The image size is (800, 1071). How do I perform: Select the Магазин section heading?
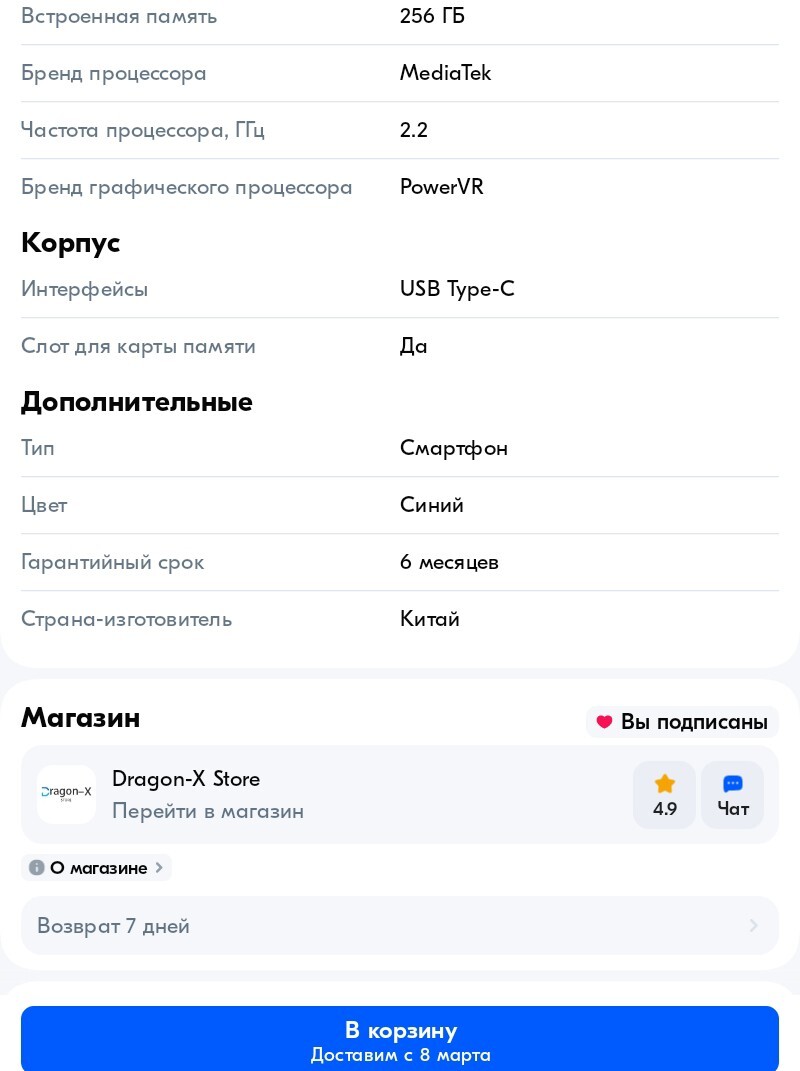pyautogui.click(x=80, y=718)
